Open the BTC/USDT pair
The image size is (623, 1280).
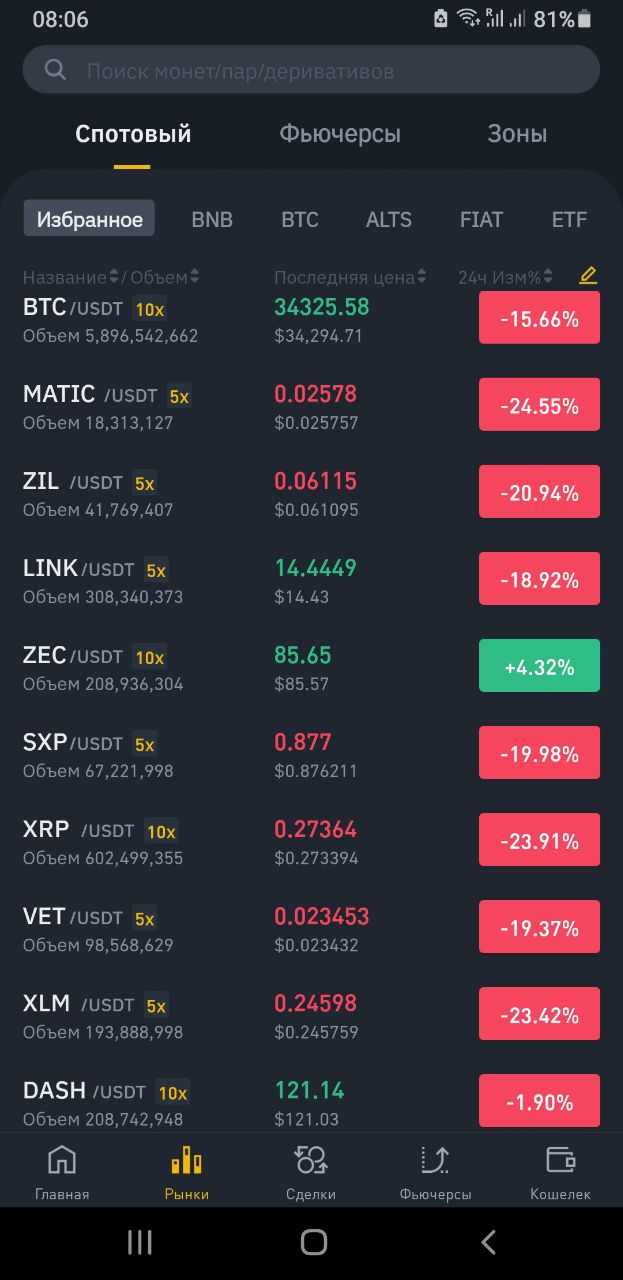[311, 319]
